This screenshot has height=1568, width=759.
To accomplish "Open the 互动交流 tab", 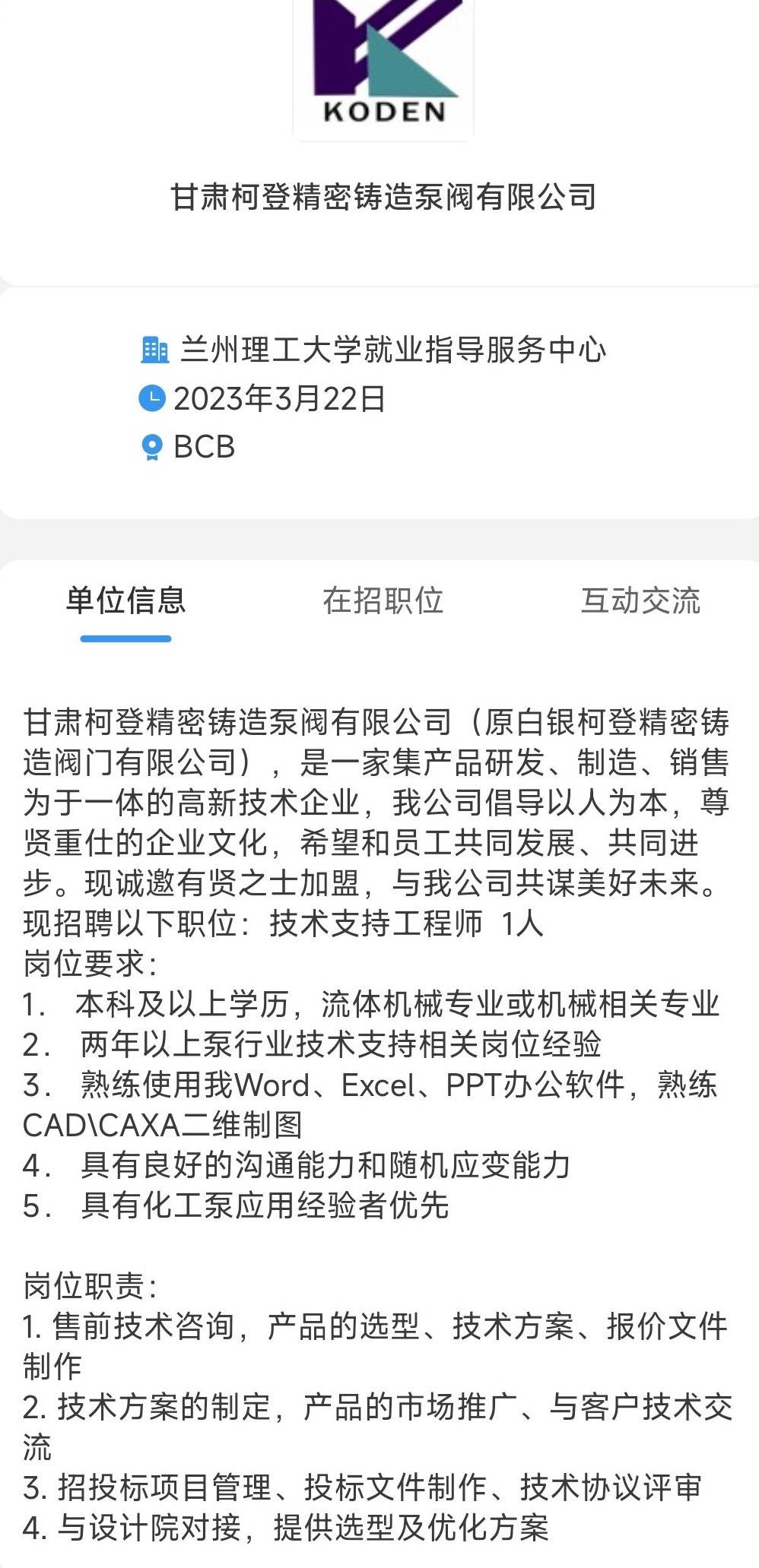I will click(640, 600).
